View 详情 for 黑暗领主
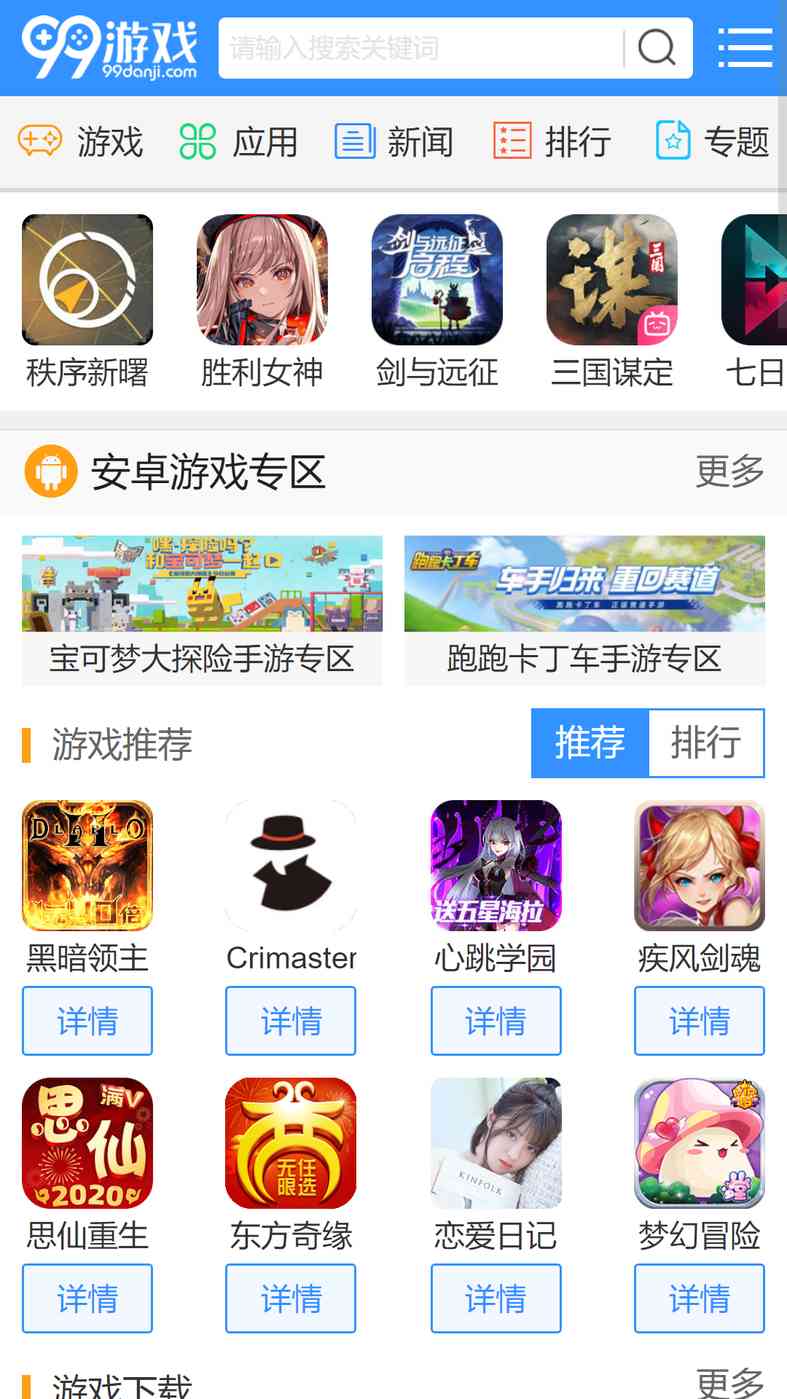This screenshot has height=1399, width=787. tap(87, 1021)
